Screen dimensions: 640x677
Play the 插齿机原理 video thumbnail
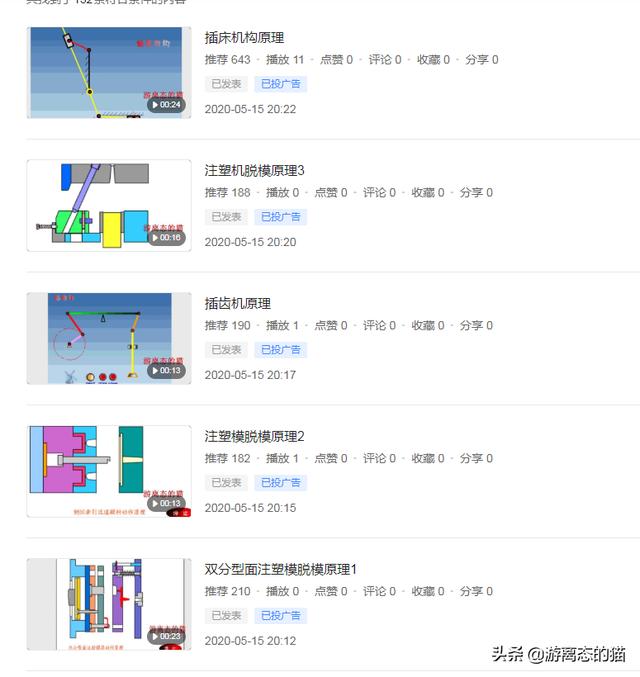pyautogui.click(x=108, y=338)
